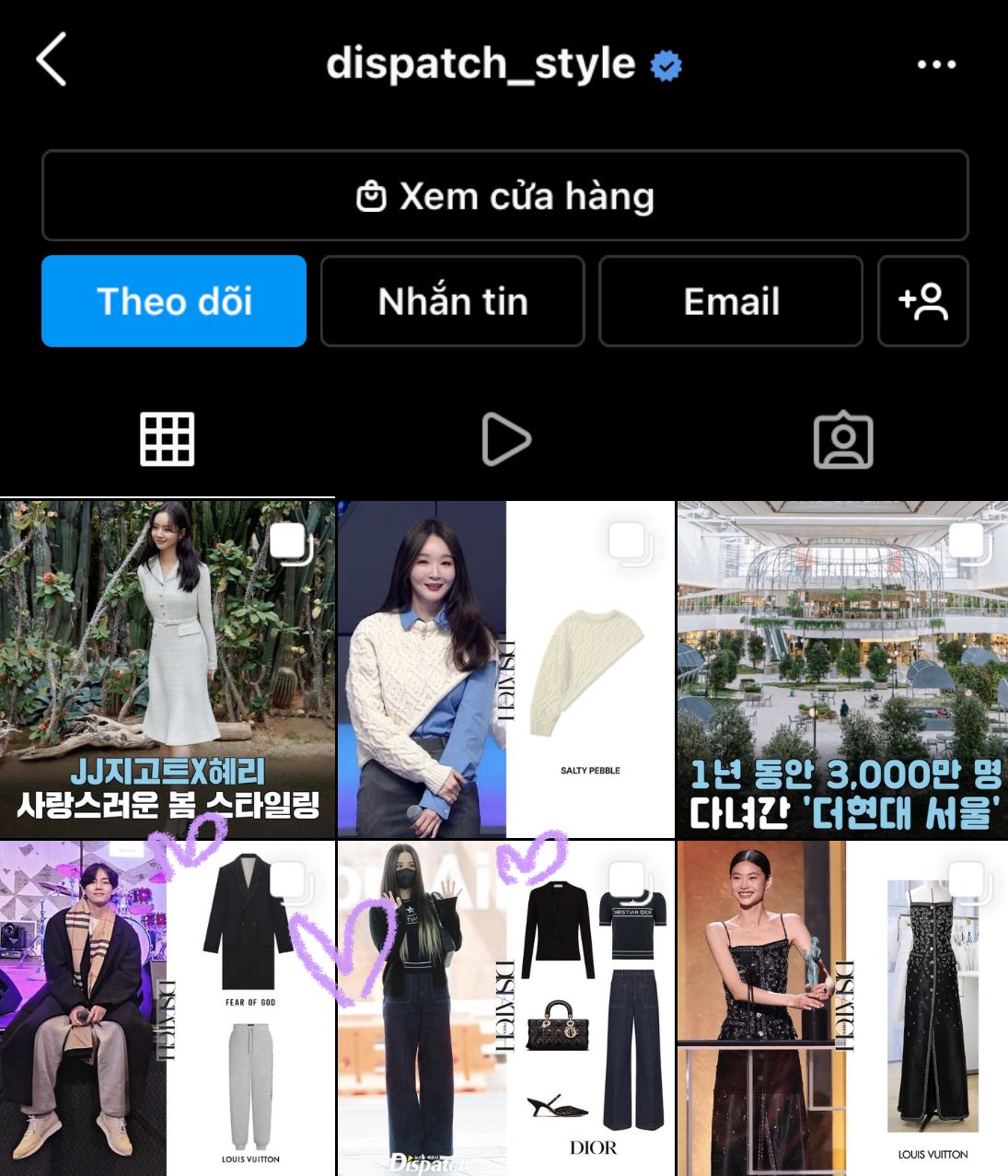Open the Dior airport outfit post
Image resolution: width=1008 pixels, height=1176 pixels.
[x=504, y=1008]
